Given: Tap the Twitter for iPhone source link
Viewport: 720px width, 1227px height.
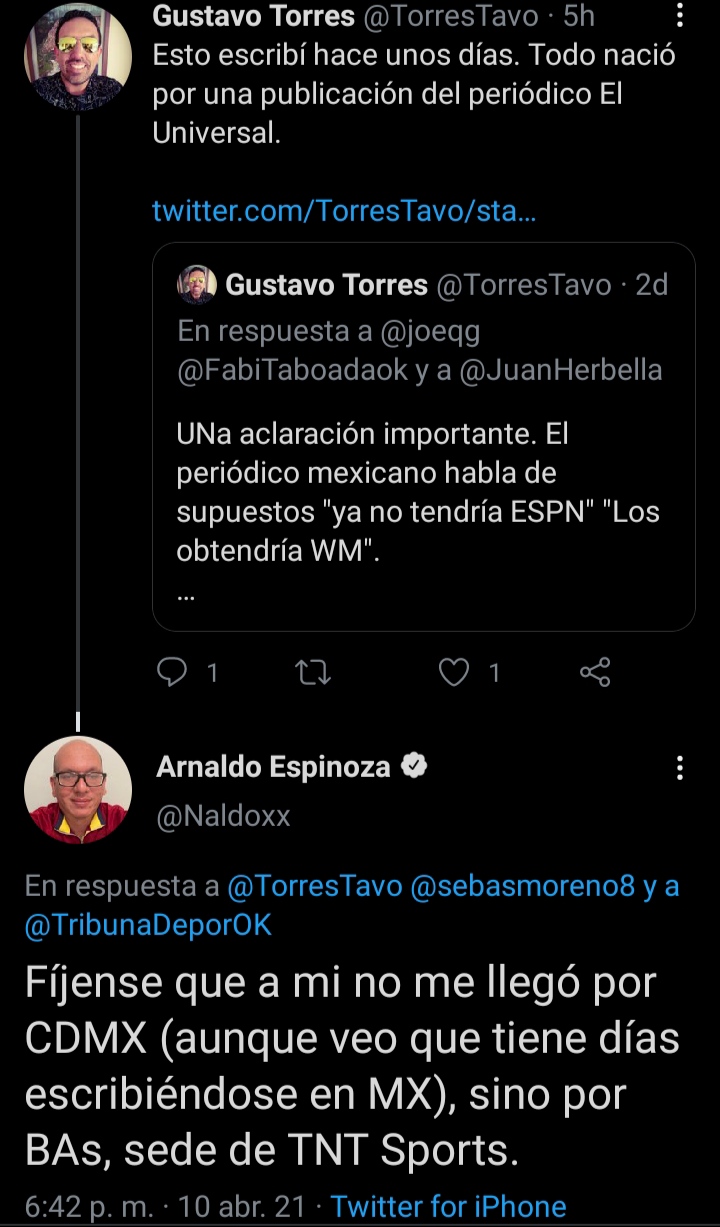Looking at the screenshot, I should point(448,1206).
